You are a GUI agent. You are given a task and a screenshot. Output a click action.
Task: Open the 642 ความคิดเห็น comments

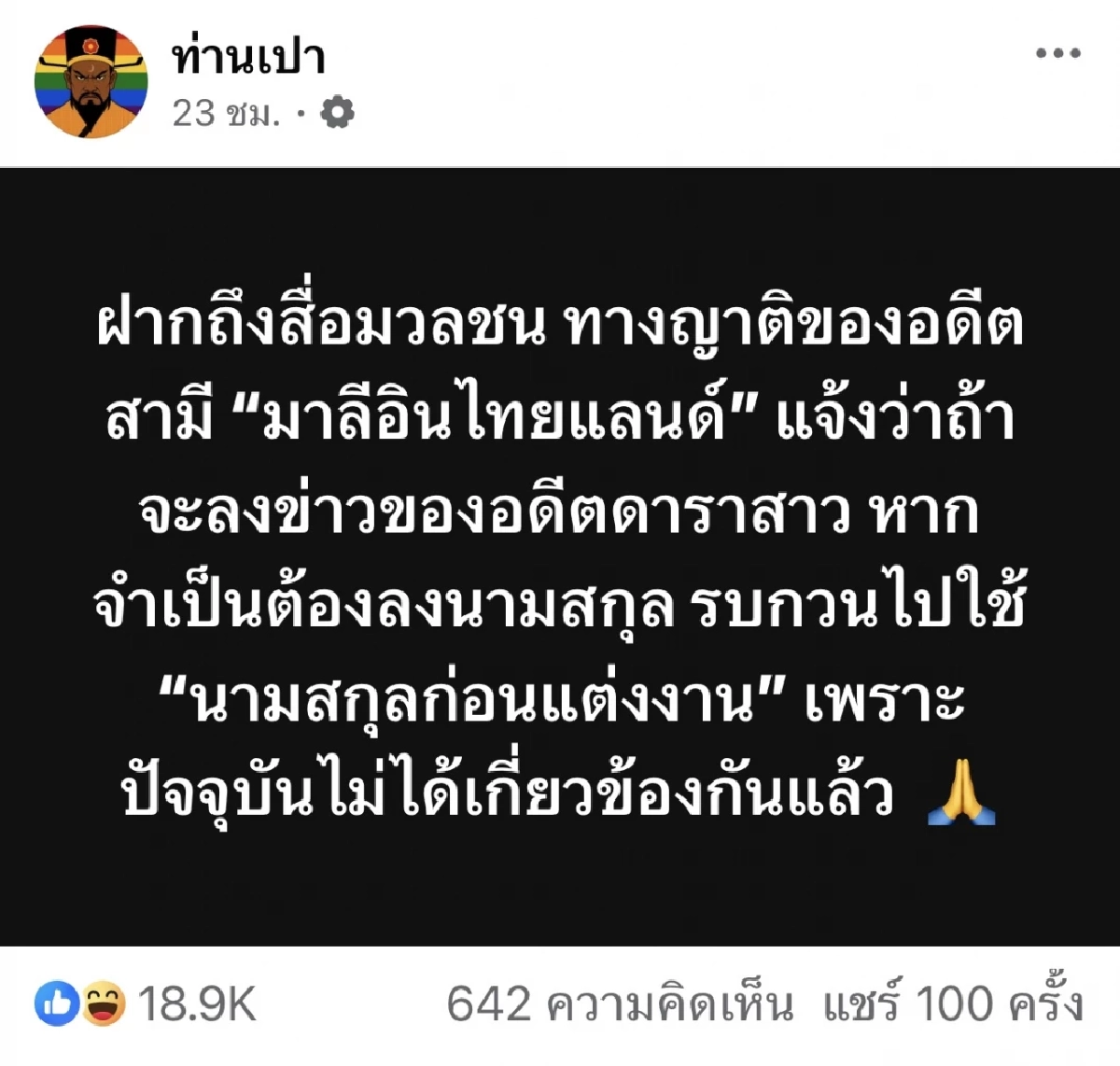tap(620, 1004)
